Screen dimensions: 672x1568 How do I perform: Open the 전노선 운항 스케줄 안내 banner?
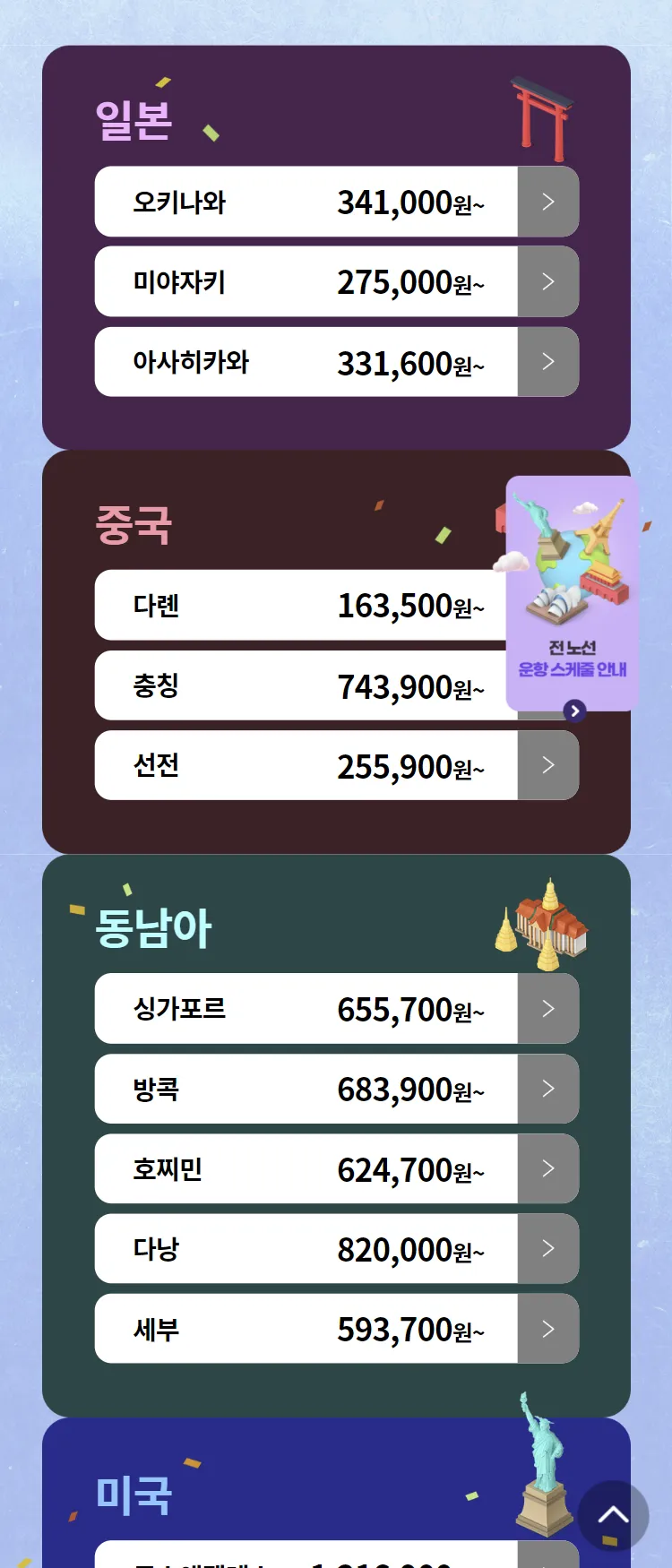(x=573, y=594)
